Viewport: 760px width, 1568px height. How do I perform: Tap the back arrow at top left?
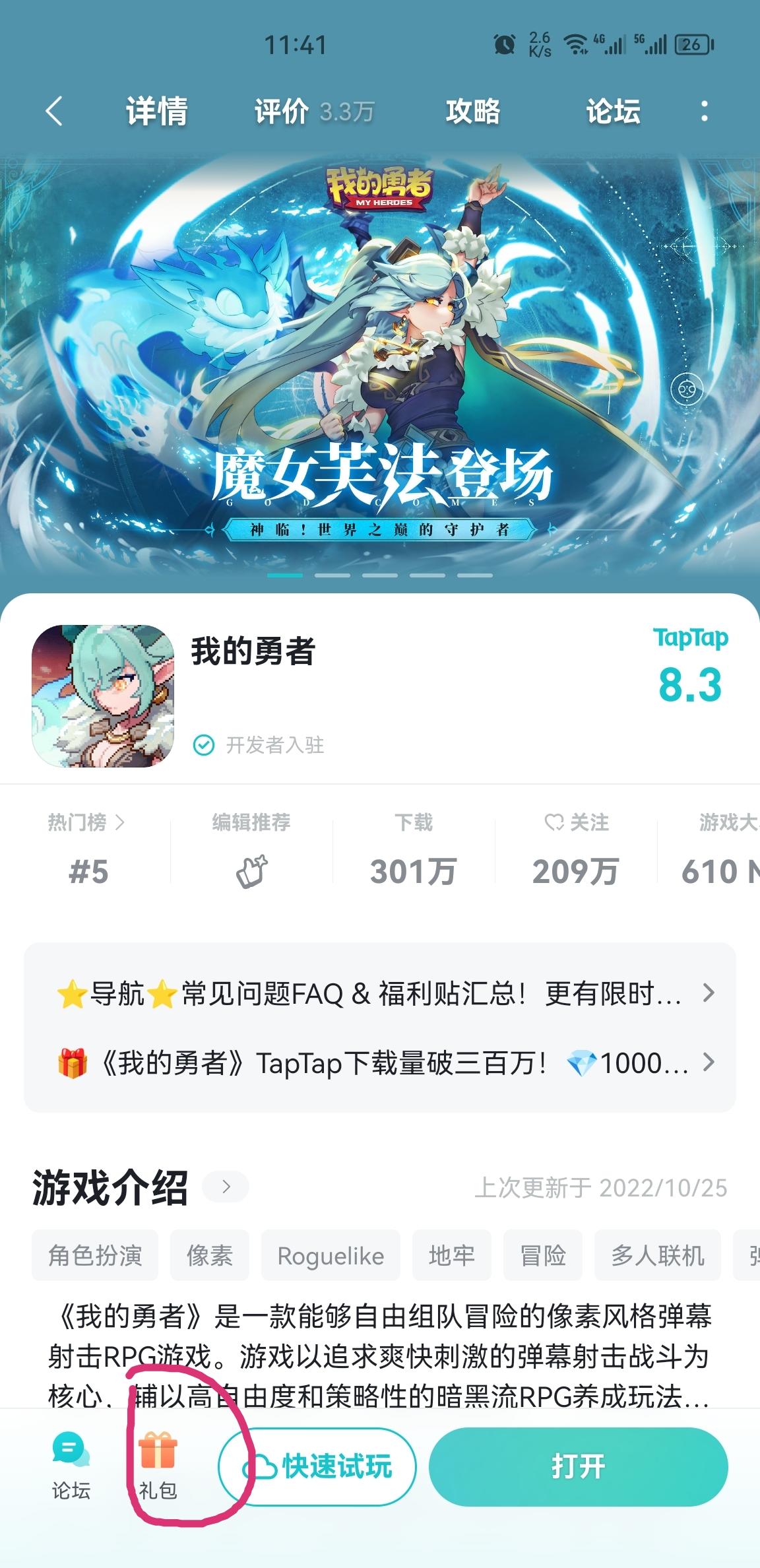pyautogui.click(x=54, y=110)
